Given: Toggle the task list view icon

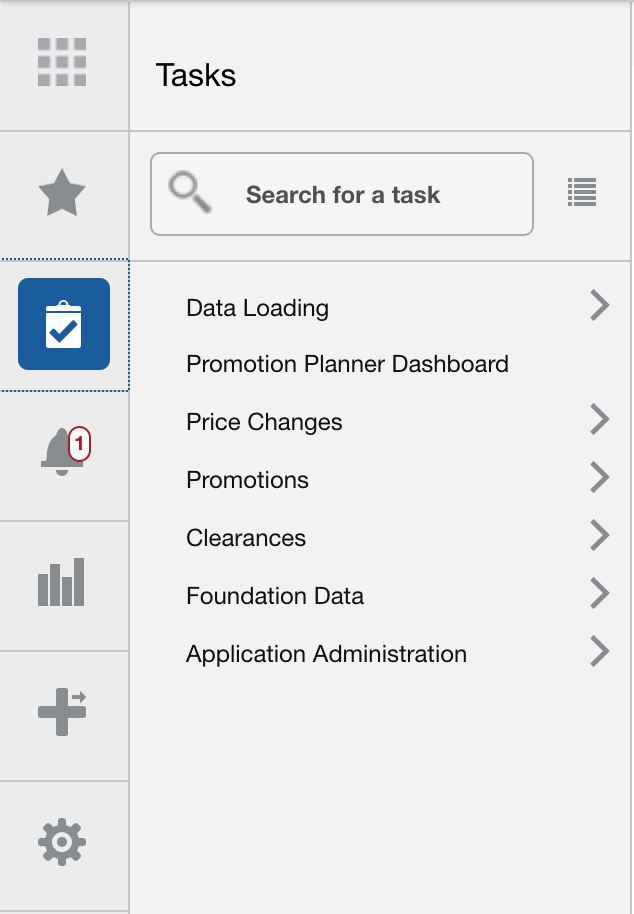Looking at the screenshot, I should [x=582, y=192].
